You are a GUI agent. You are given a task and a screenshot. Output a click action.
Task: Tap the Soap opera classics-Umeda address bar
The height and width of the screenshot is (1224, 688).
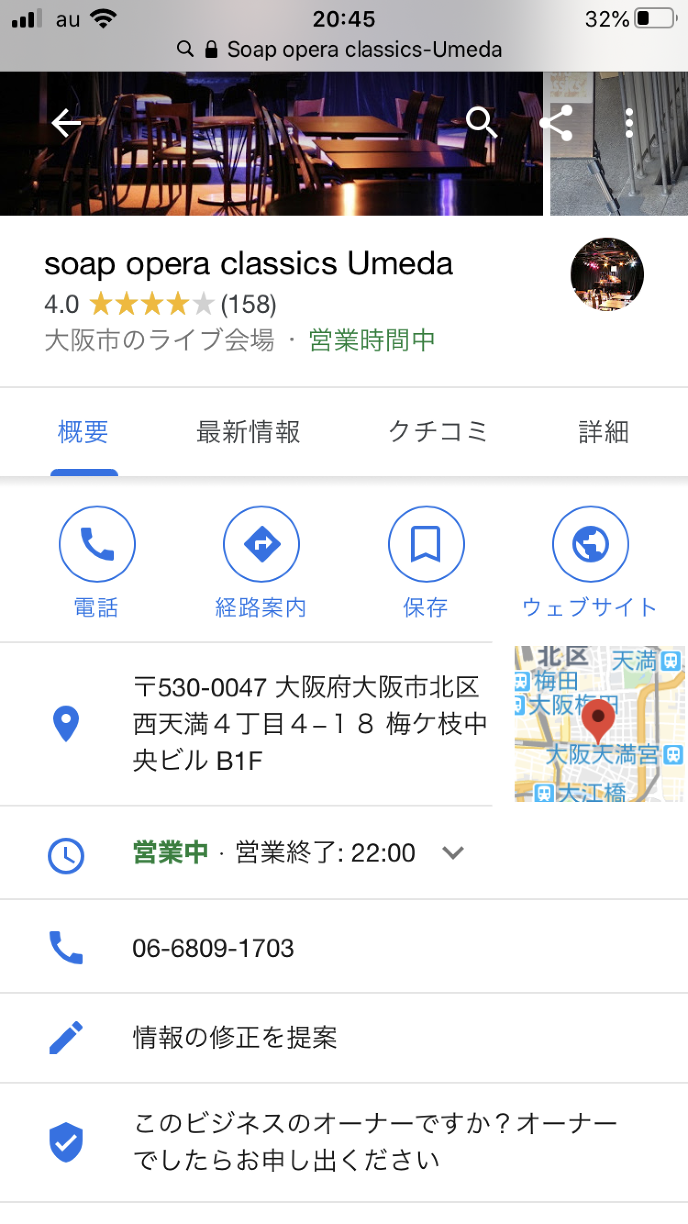point(344,49)
